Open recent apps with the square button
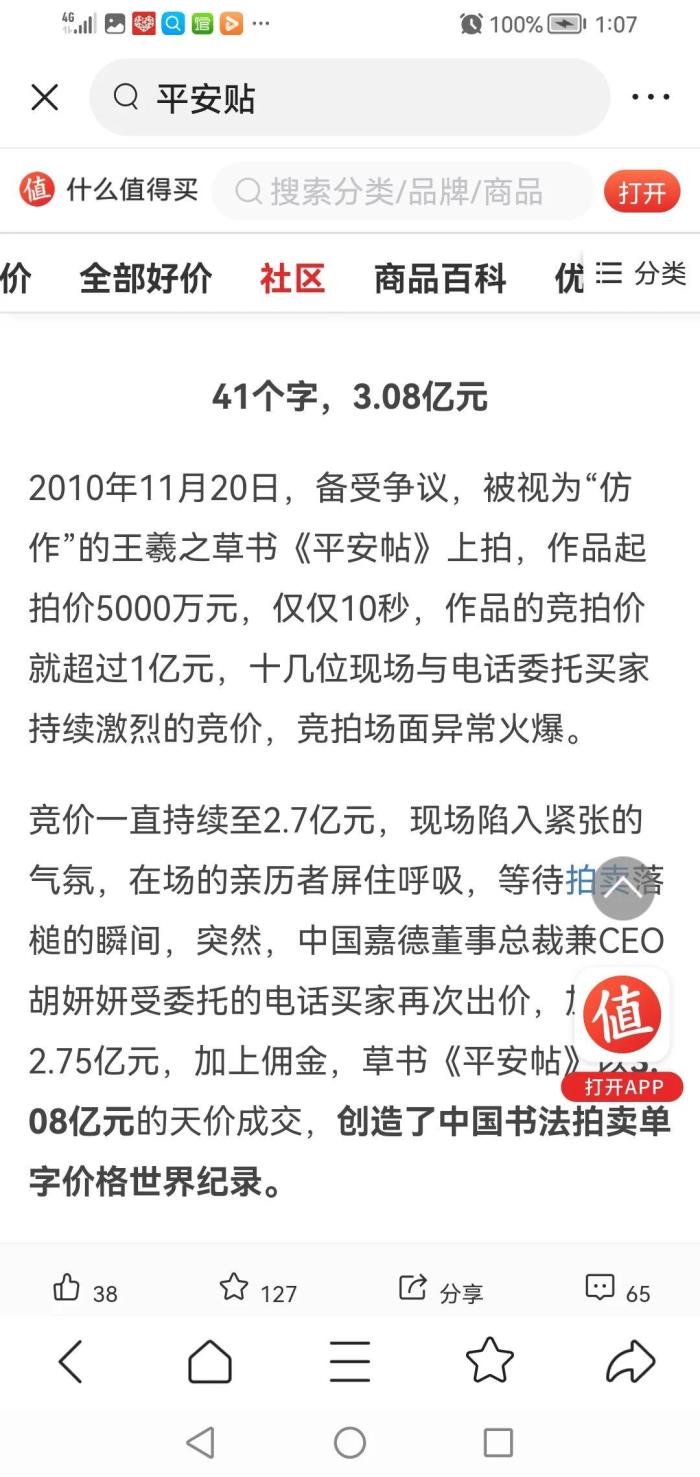The width and height of the screenshot is (700, 1477). [x=498, y=1442]
